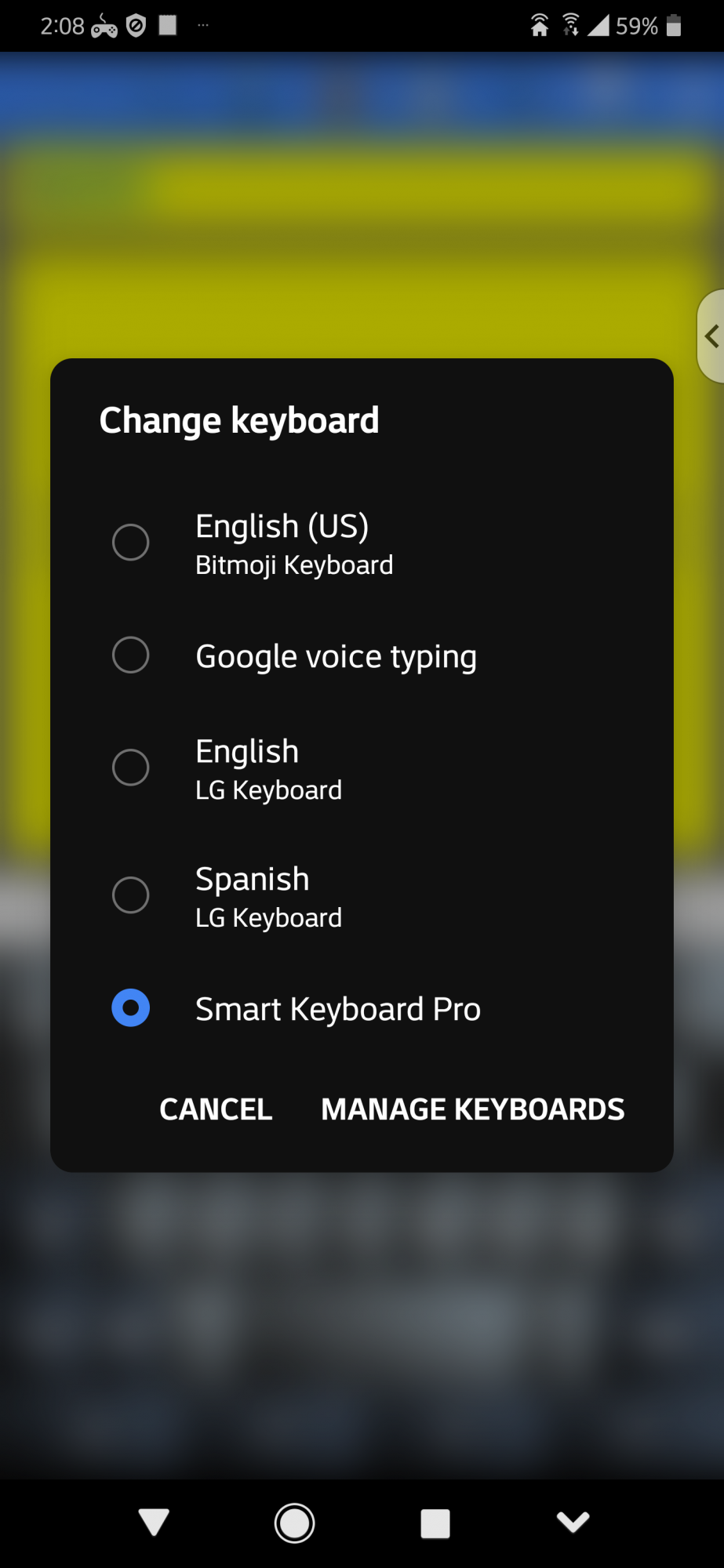Hide navigation bar with down chevron

pyautogui.click(x=573, y=1522)
